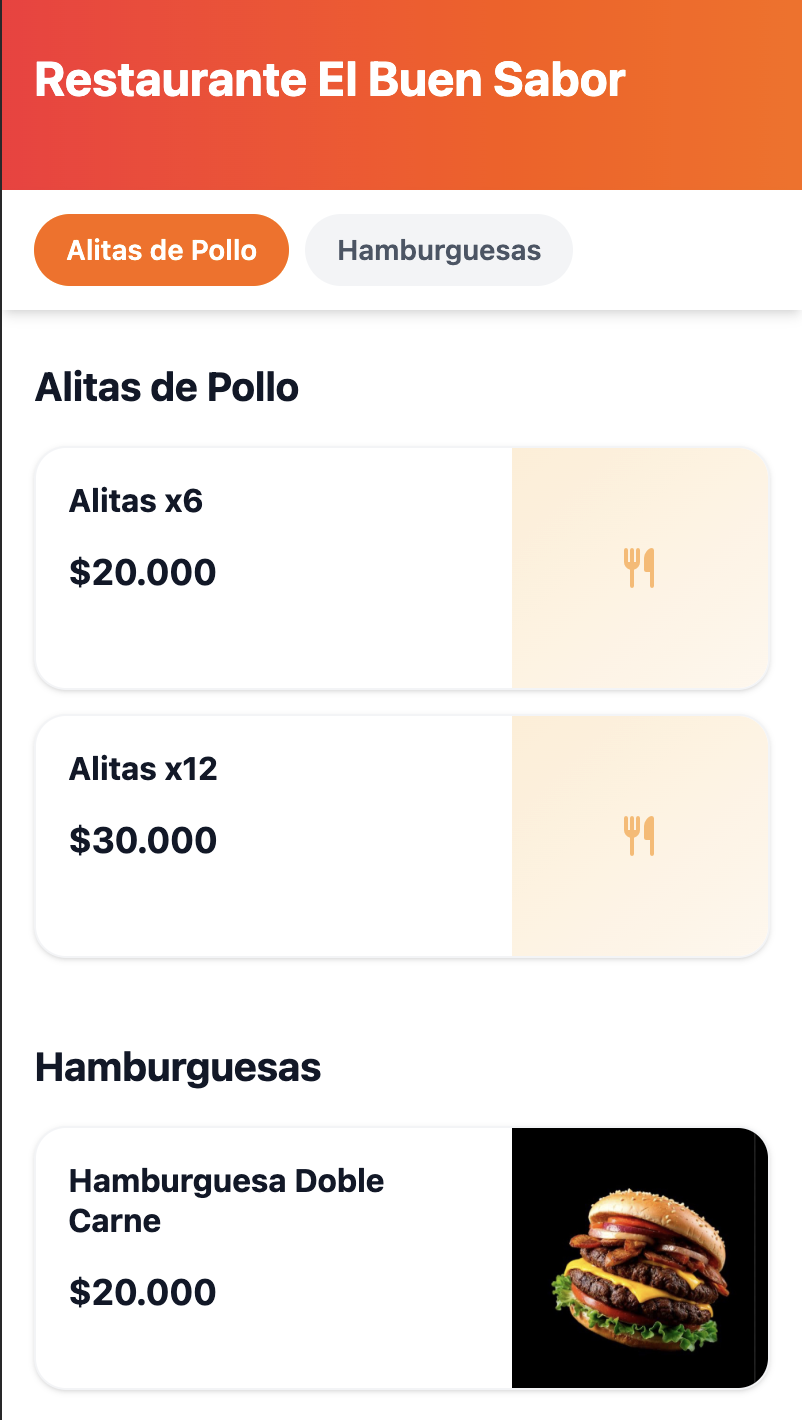Click the Hamburguesa Doble Carne title text
Image resolution: width=802 pixels, height=1420 pixels.
[225, 1200]
